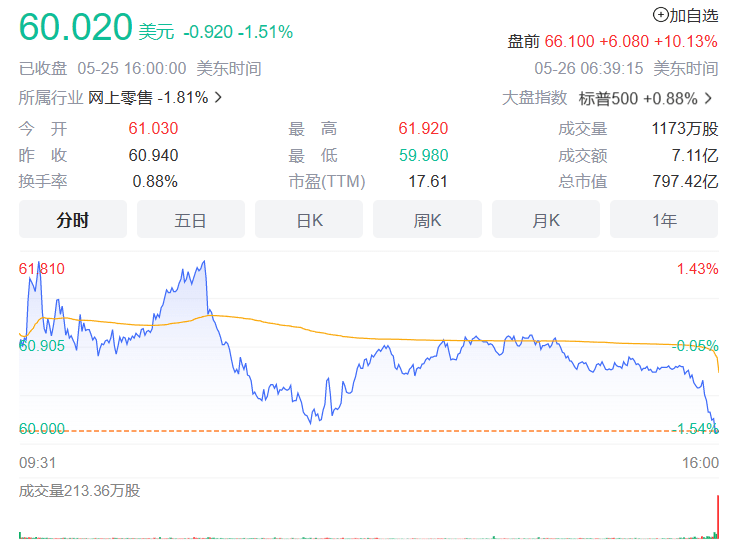Switch to the 1年 chart tab

664,220
